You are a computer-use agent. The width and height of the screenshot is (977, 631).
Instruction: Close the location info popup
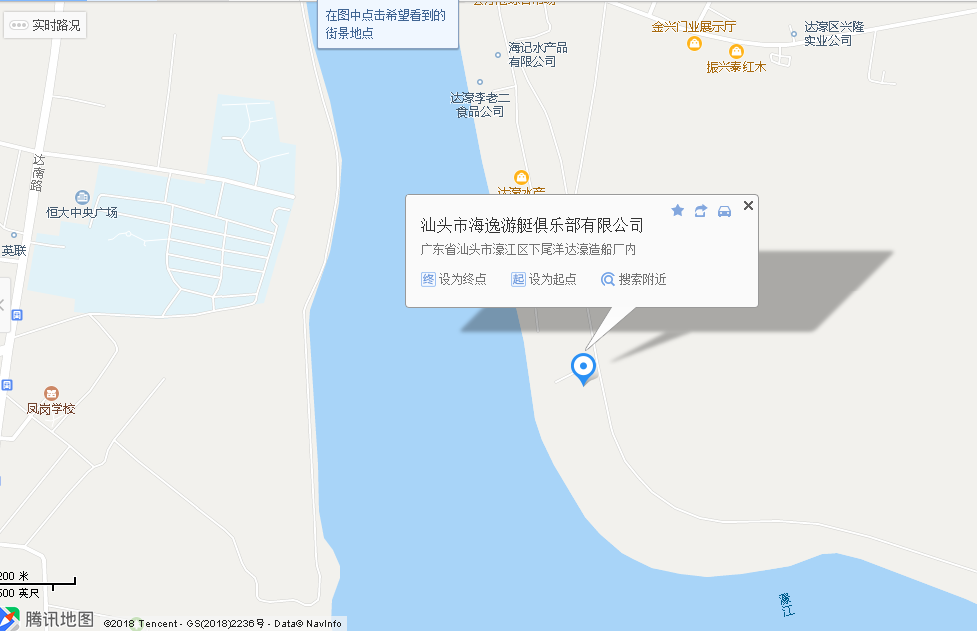748,206
